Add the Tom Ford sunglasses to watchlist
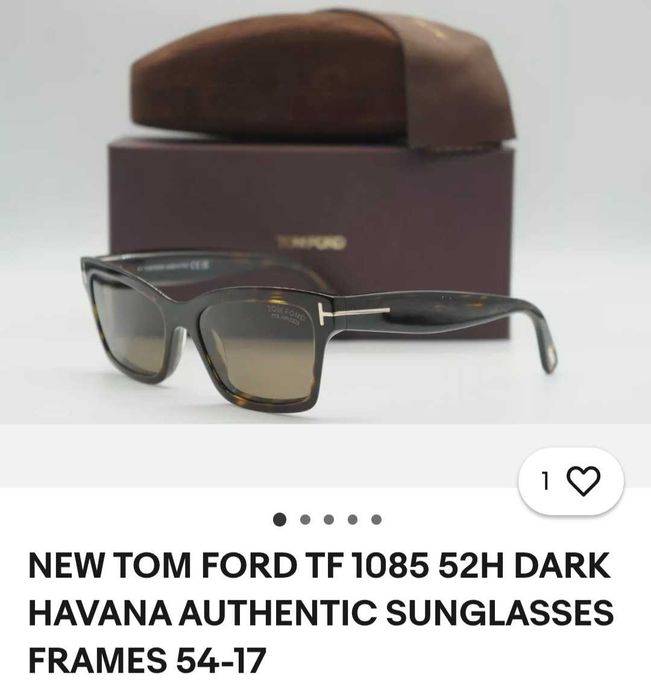The width and height of the screenshot is (651, 699). point(571,481)
